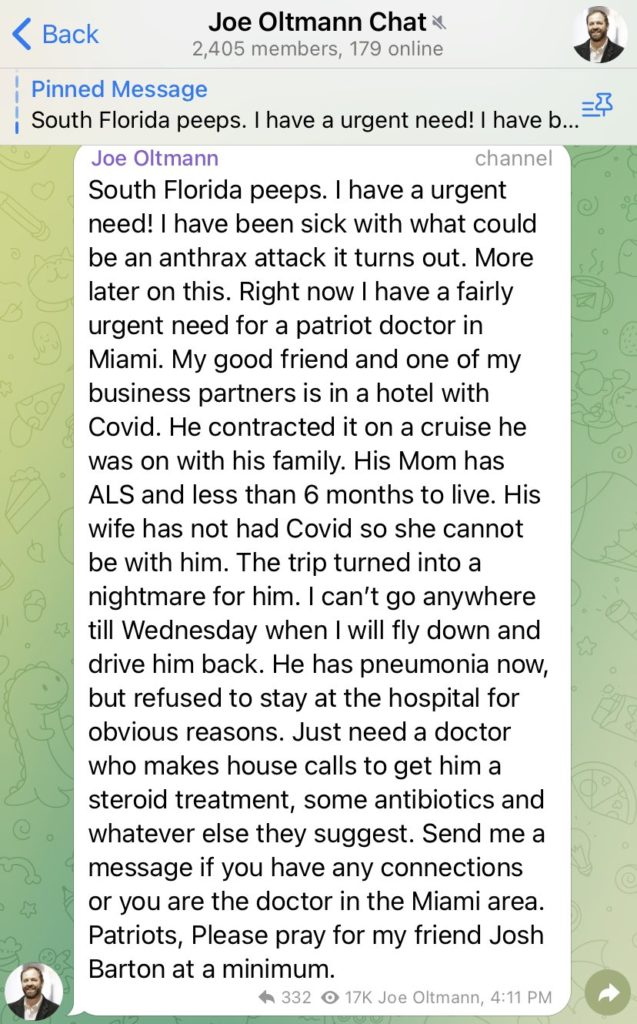Open Joe Oltmann's name on the message
This screenshot has height=1024, width=637.
[155, 158]
